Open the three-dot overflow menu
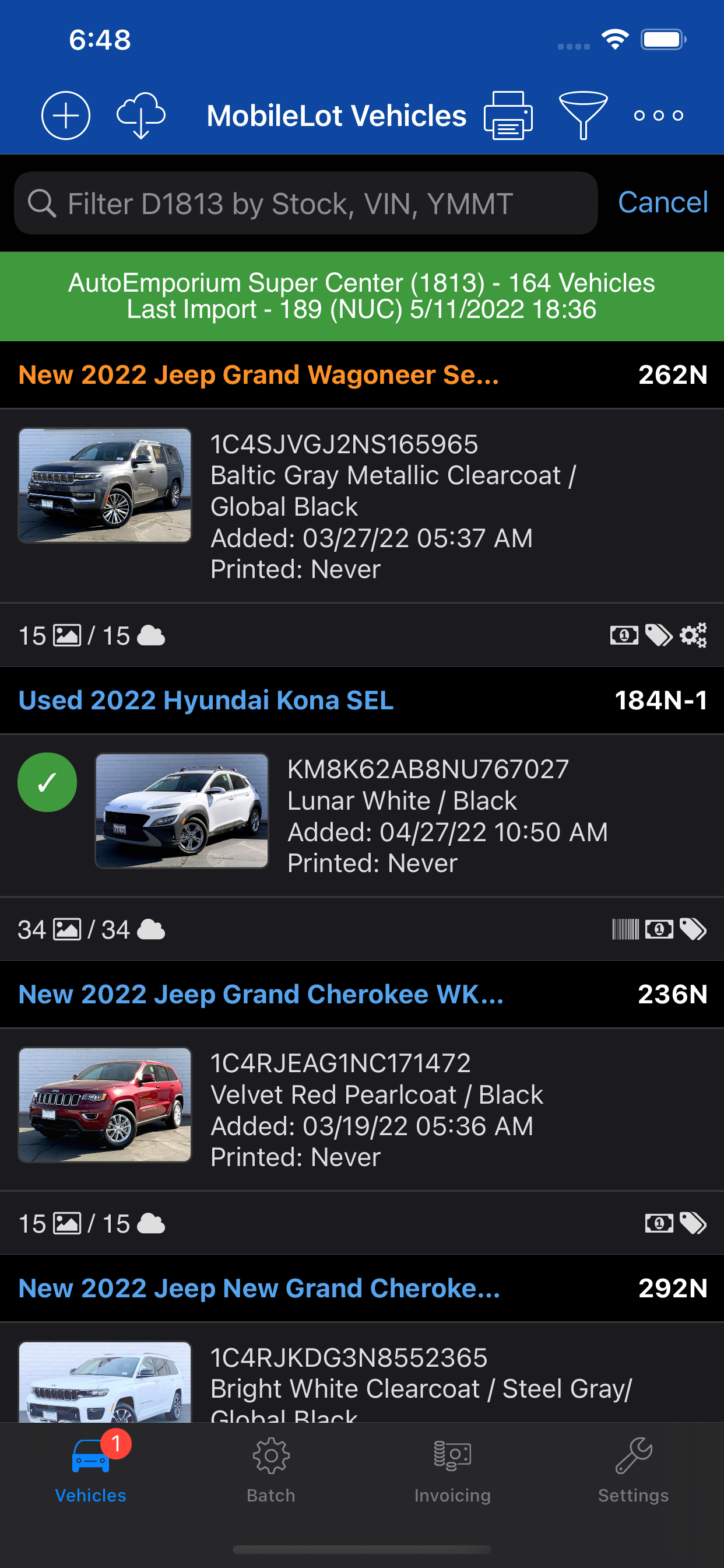724x1568 pixels. click(658, 116)
